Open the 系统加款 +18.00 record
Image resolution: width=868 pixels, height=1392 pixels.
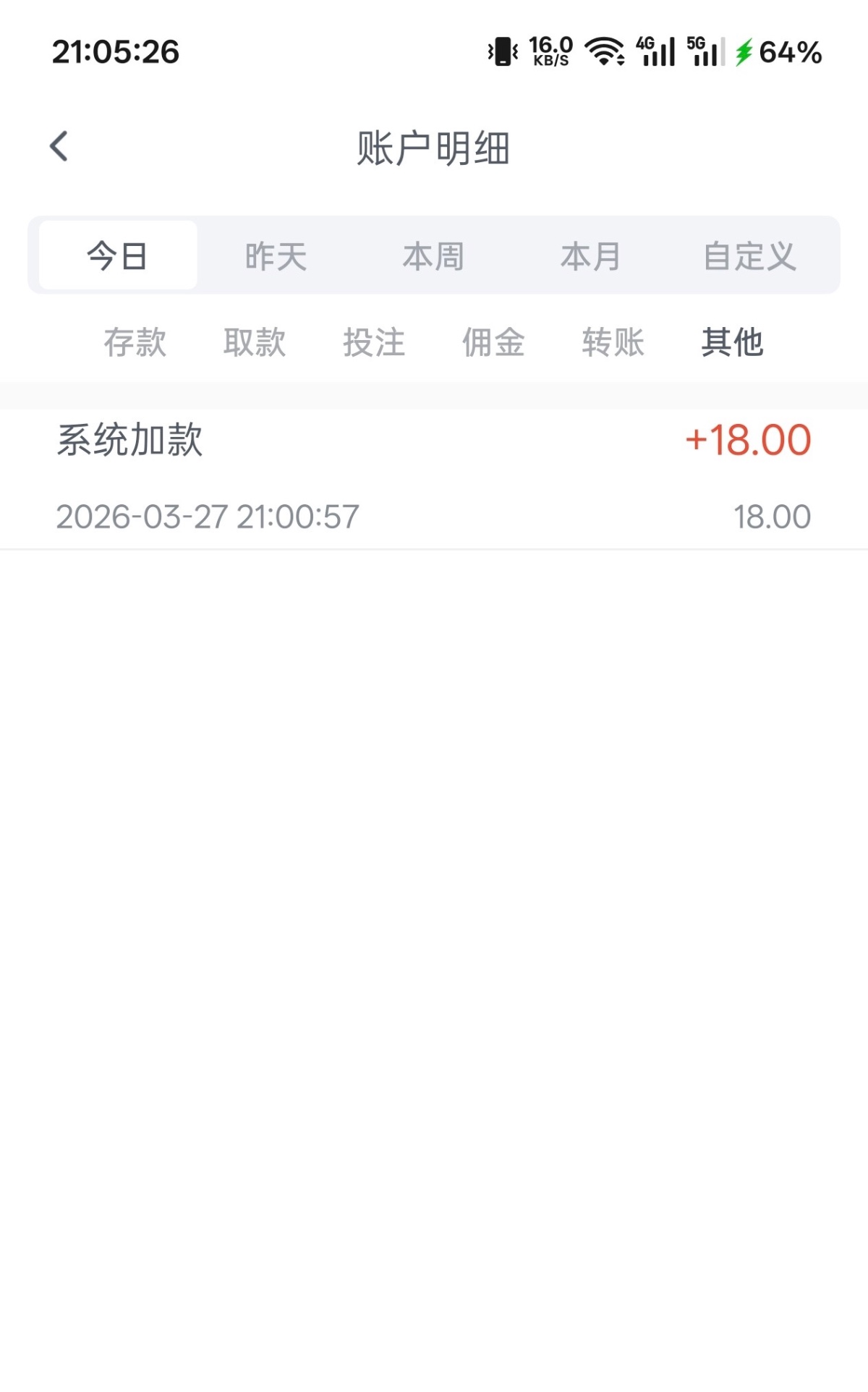coord(434,478)
